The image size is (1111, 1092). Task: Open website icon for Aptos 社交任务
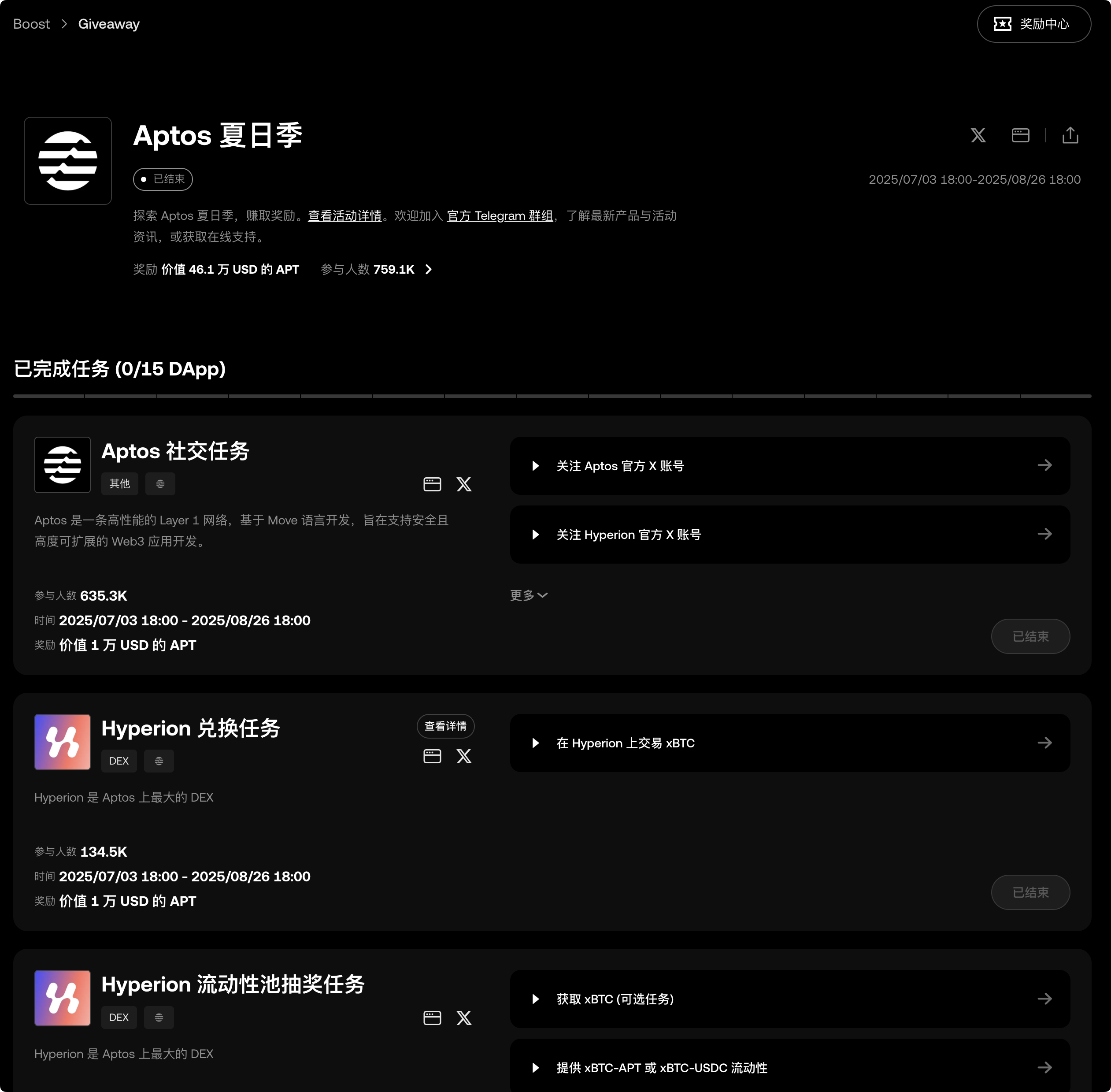point(432,484)
